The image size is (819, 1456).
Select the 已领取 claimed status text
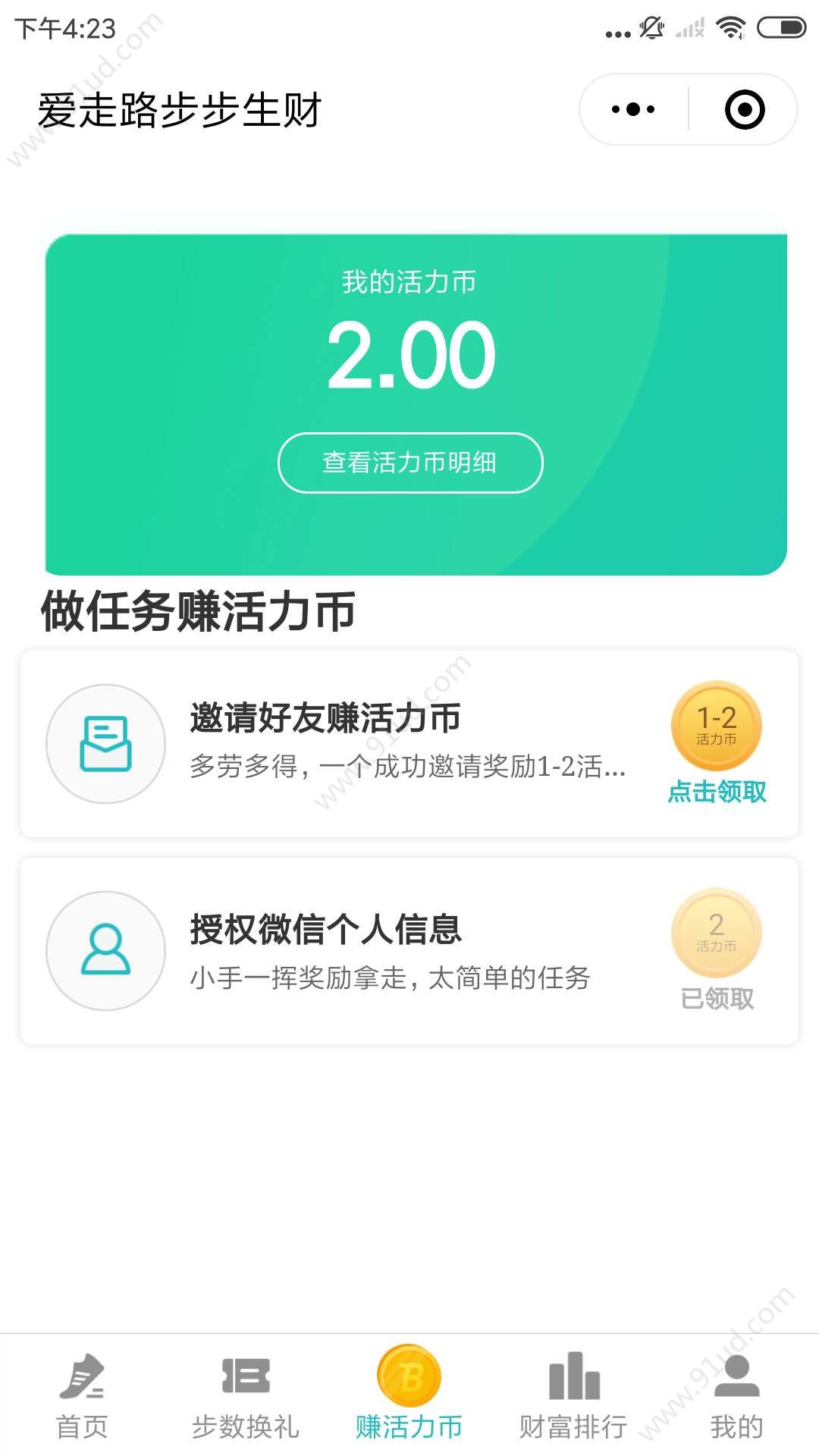(716, 999)
